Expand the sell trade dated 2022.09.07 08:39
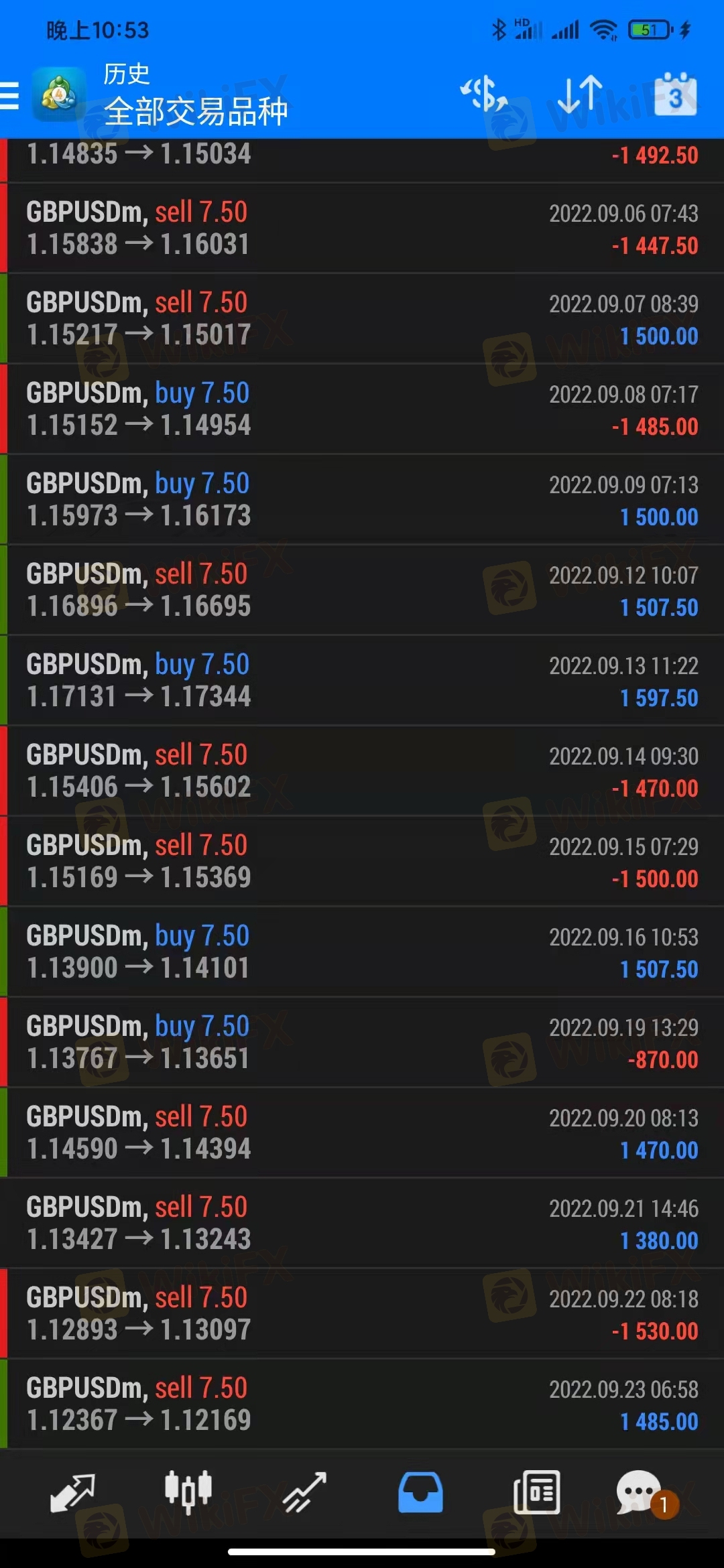724x1568 pixels. 362,319
